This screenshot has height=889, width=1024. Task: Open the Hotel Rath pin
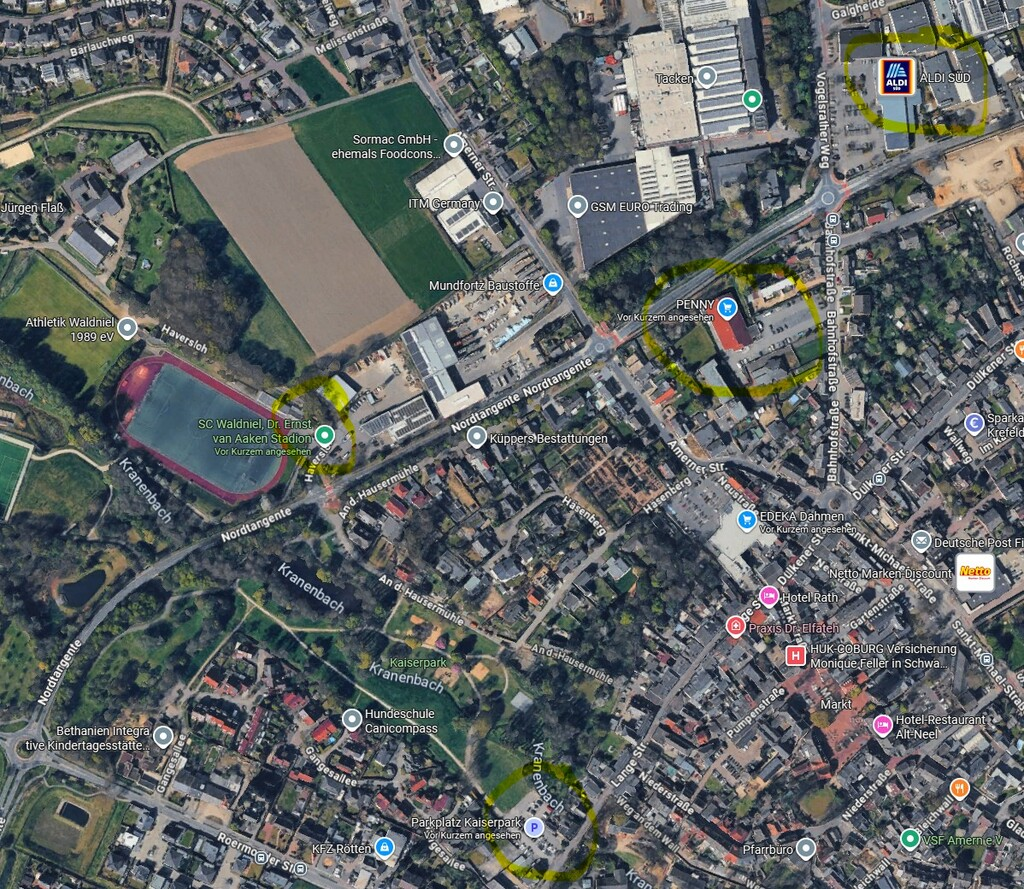[x=769, y=596]
